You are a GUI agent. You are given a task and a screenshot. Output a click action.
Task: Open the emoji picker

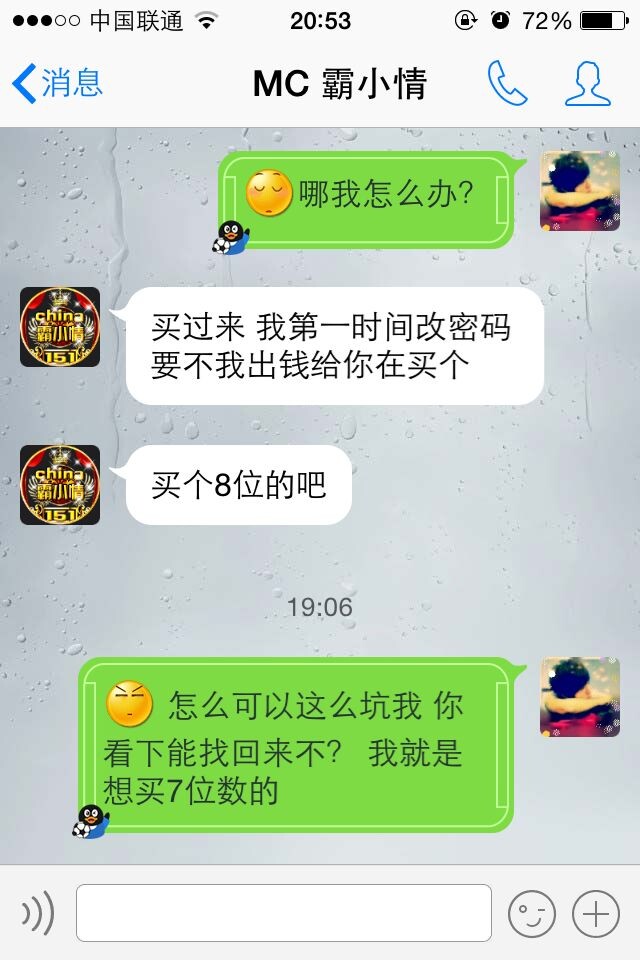pos(531,912)
